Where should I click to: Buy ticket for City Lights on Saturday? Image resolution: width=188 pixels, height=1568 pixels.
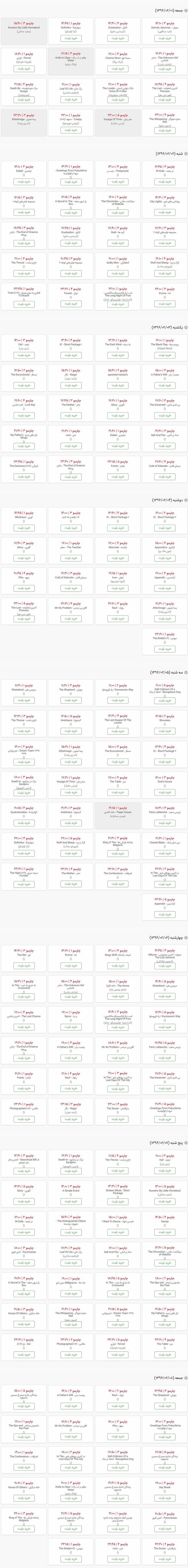pos(164,212)
